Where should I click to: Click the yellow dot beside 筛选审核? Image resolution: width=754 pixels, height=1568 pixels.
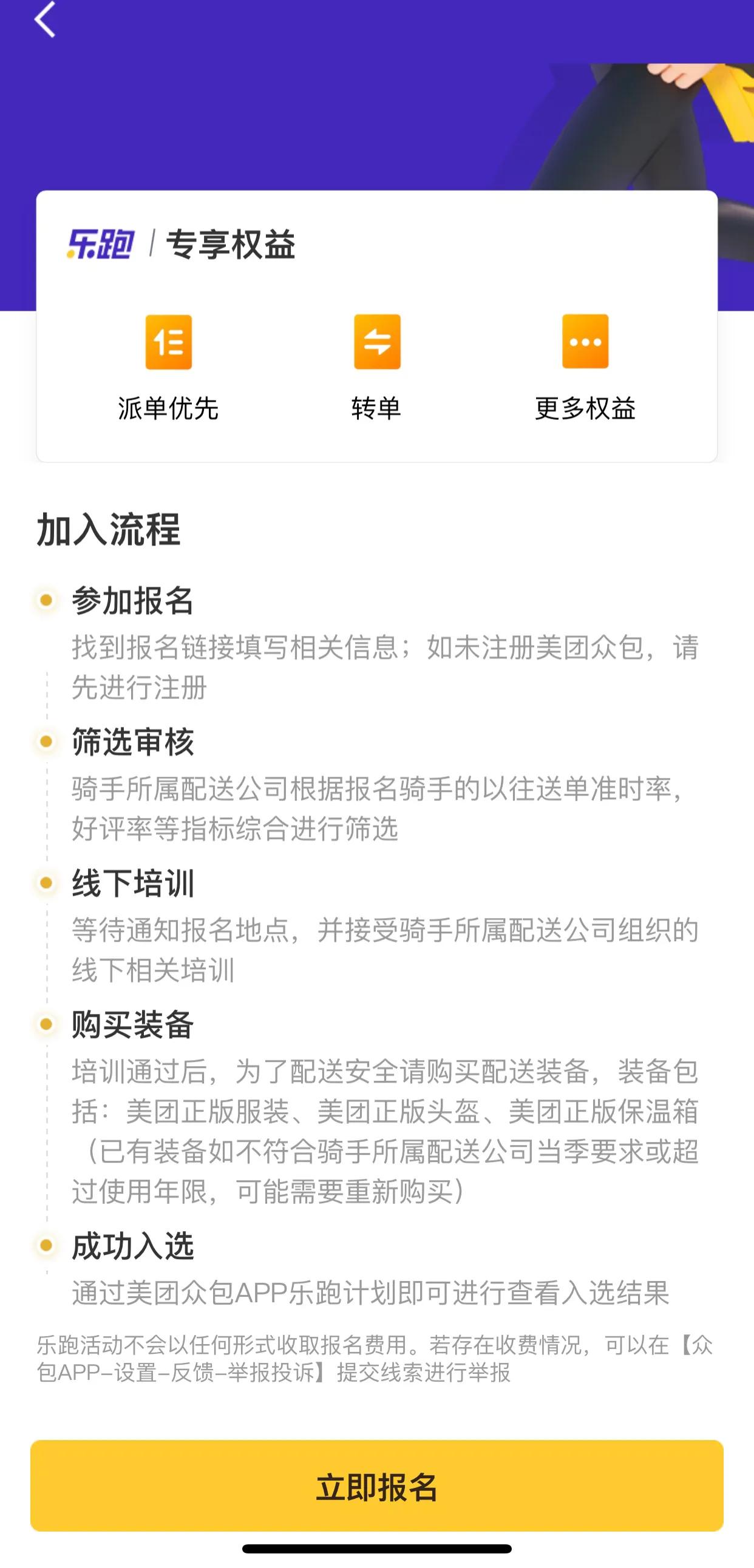tap(46, 742)
